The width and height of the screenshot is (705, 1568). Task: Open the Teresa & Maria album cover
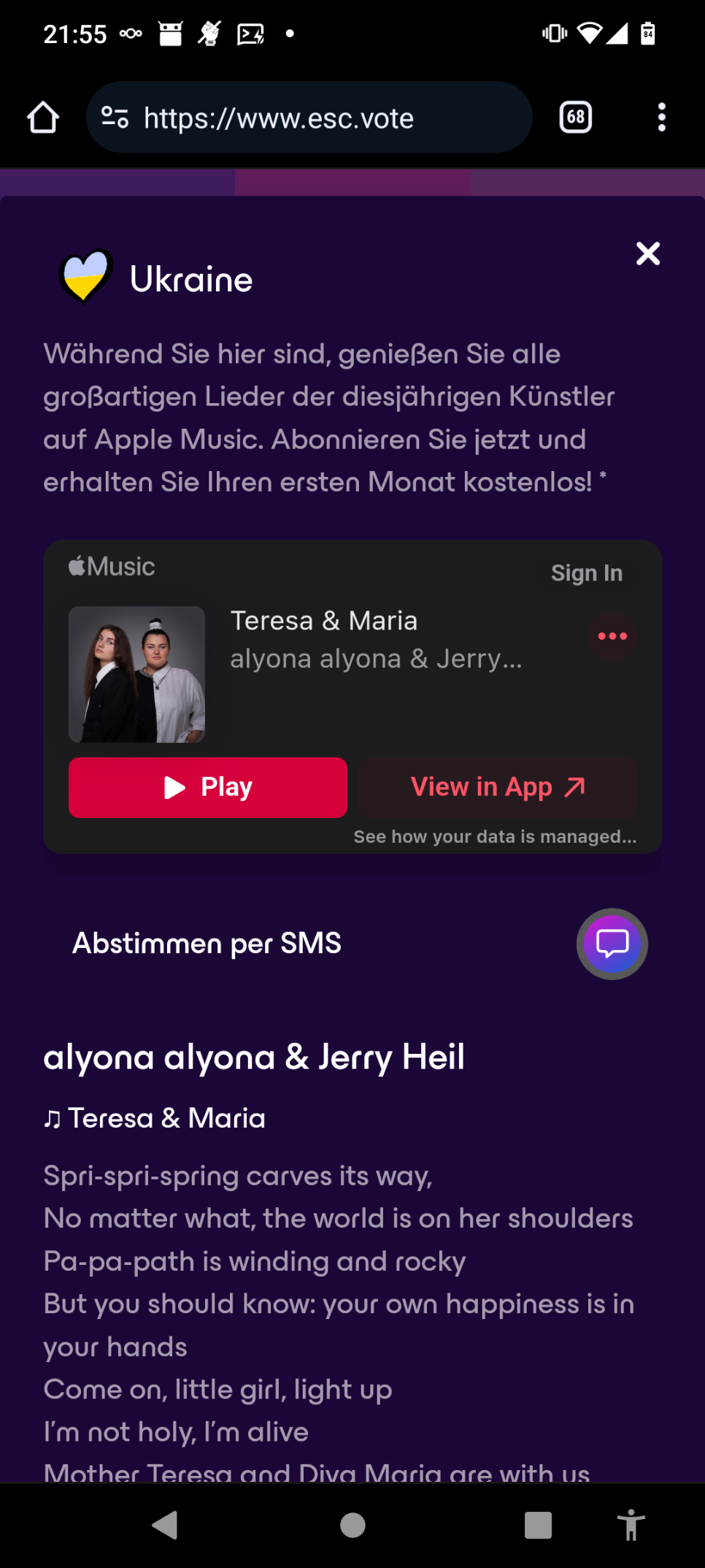point(136,674)
